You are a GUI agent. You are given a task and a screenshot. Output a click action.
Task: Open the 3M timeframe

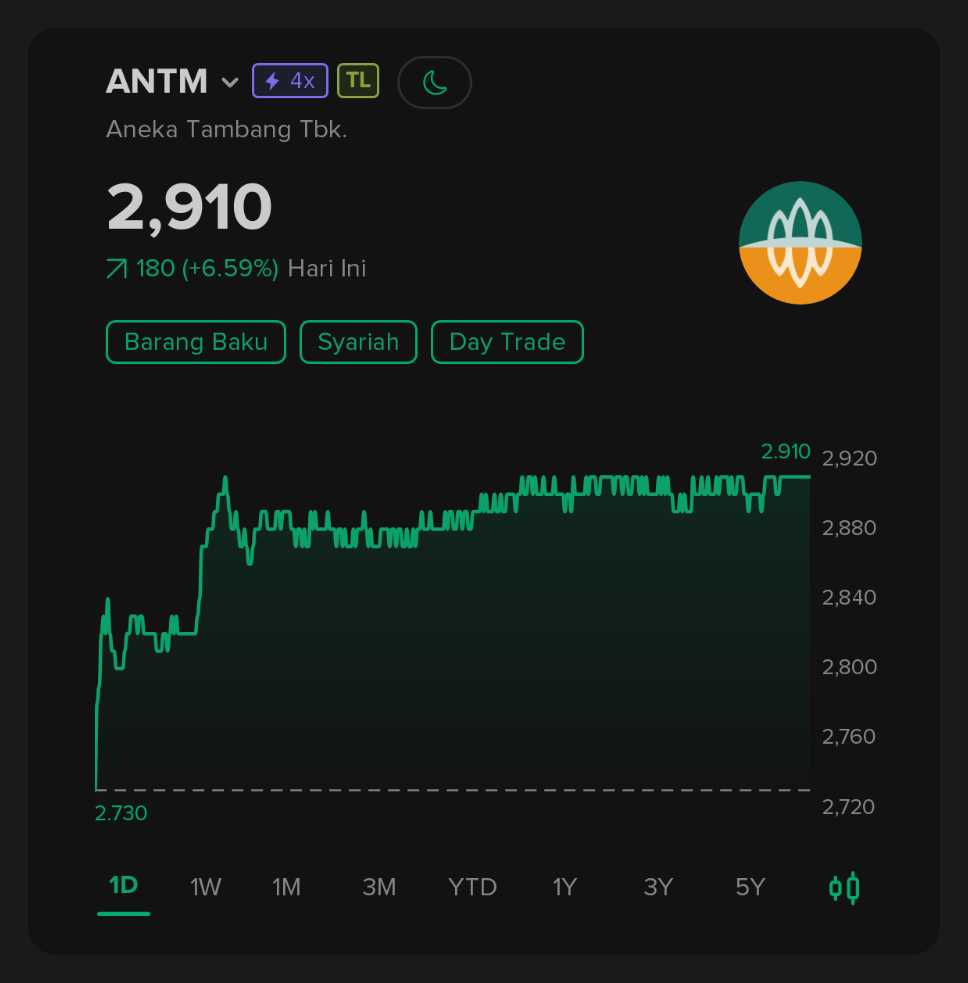[379, 887]
